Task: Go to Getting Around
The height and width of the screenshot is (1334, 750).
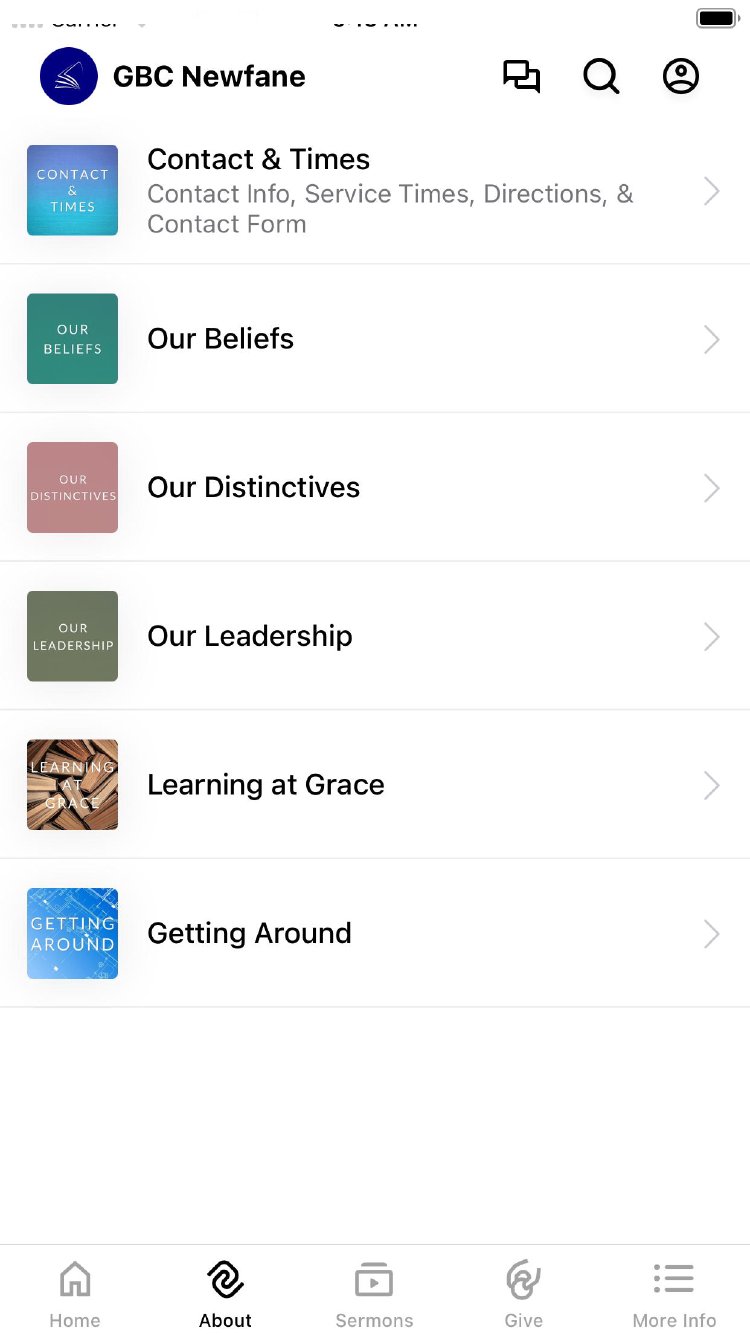Action: [375, 933]
